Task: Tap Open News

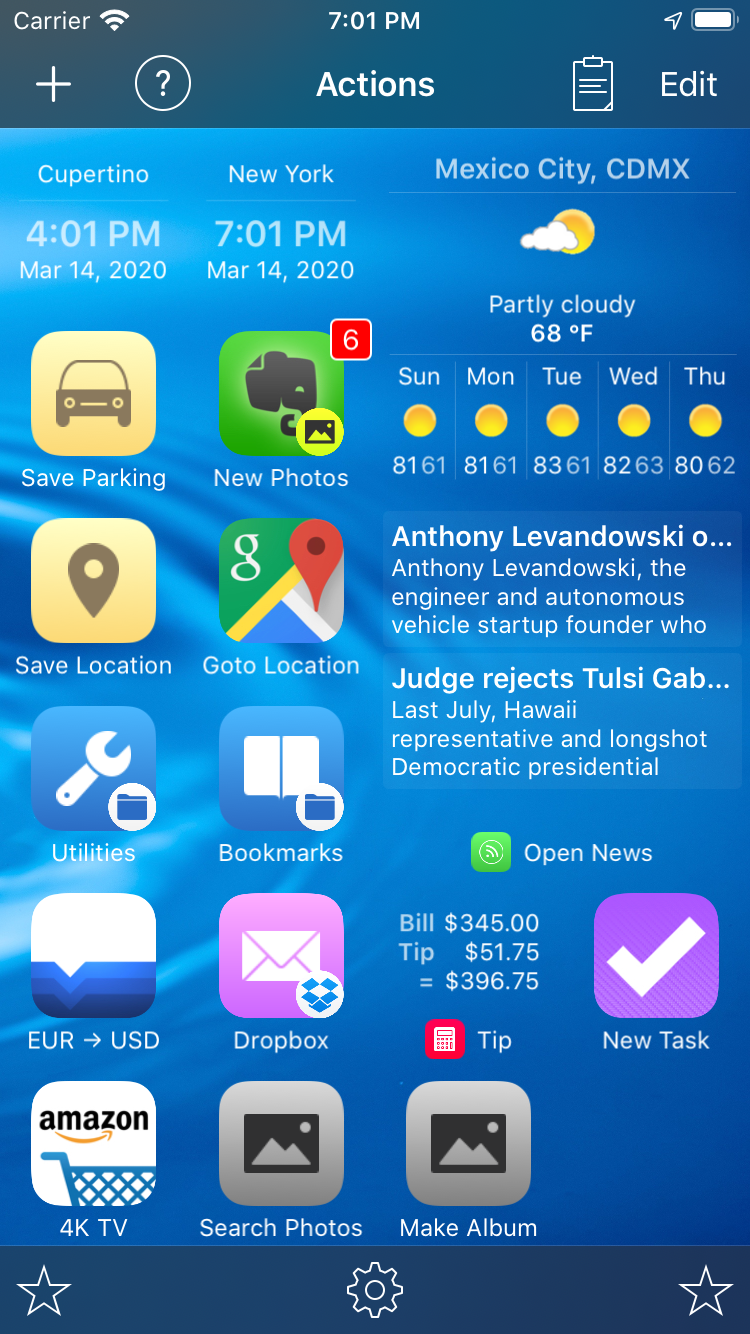Action: (562, 853)
